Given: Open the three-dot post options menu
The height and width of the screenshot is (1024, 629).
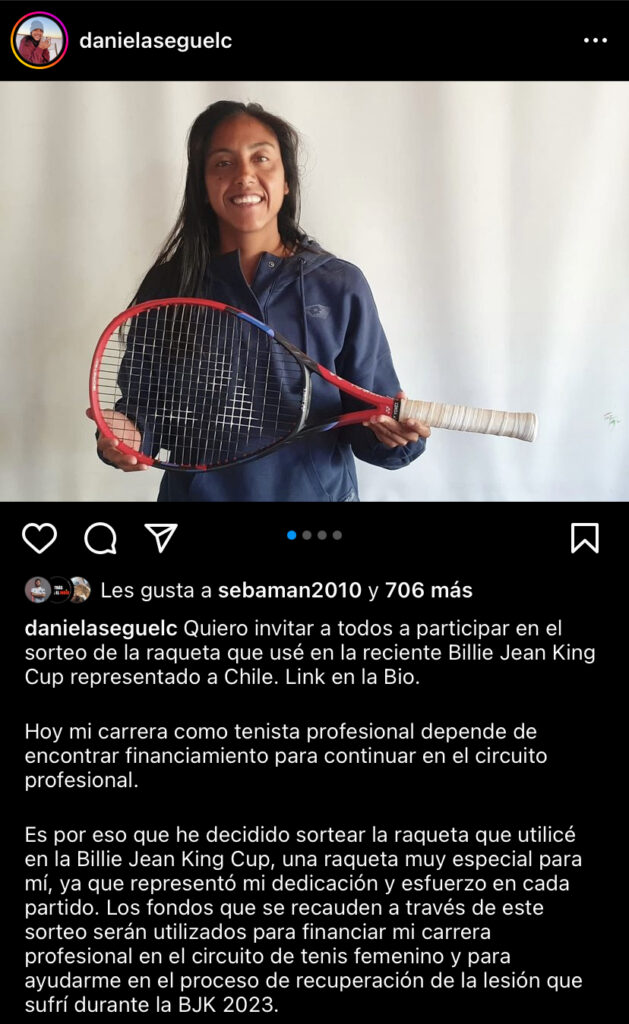Looking at the screenshot, I should (x=595, y=41).
